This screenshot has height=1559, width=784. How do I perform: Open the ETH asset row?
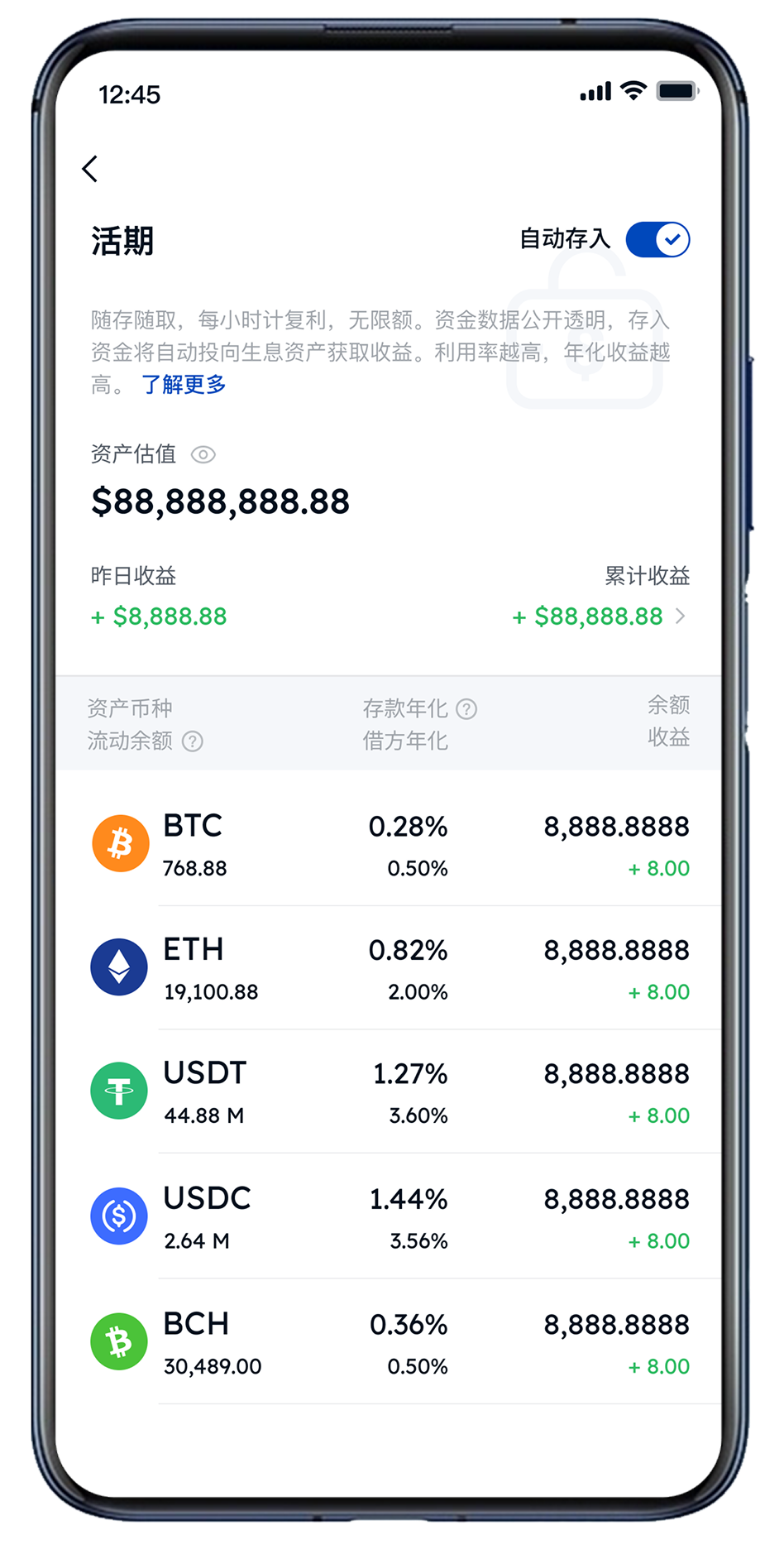click(x=389, y=968)
